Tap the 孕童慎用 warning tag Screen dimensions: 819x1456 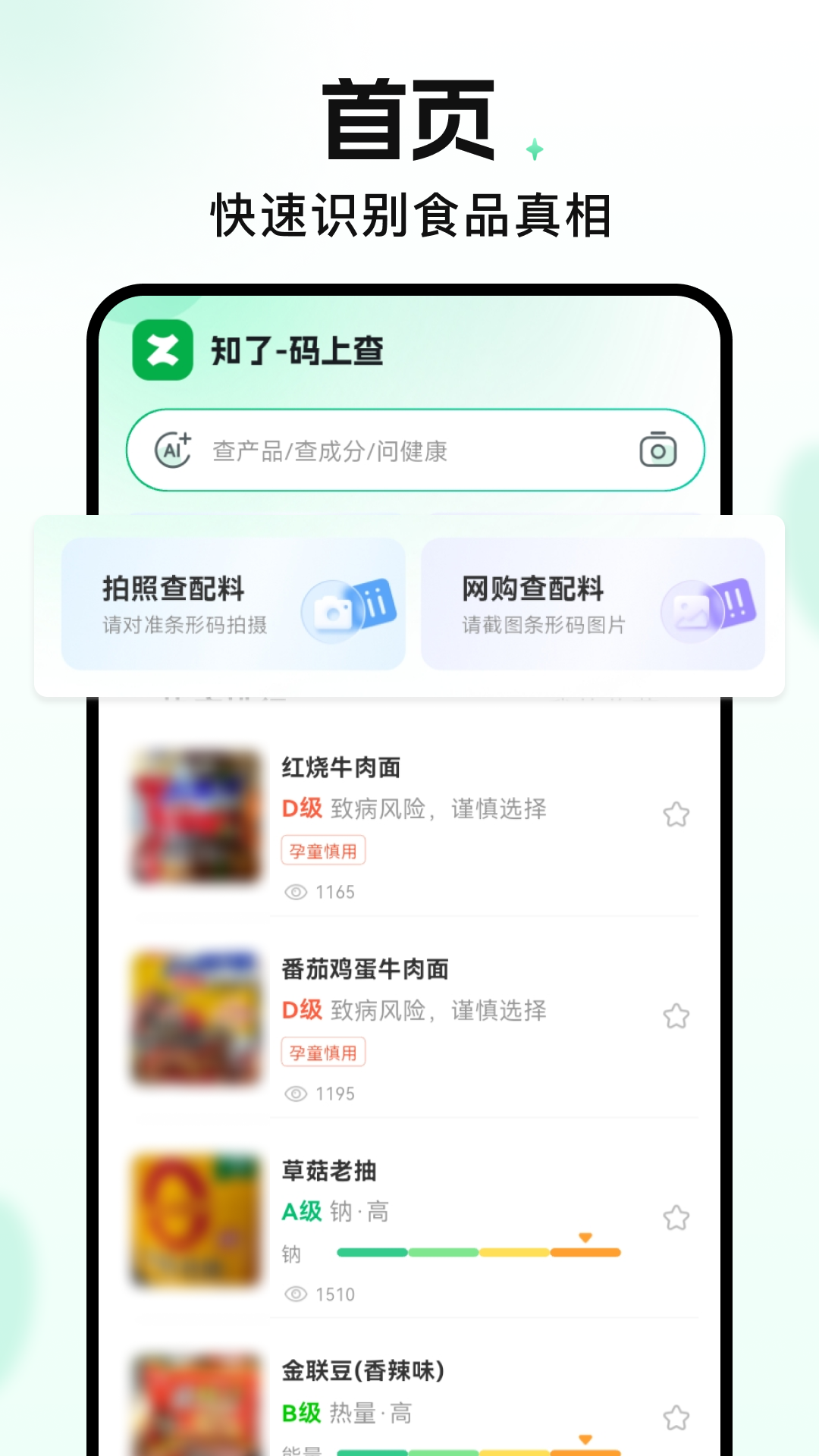point(323,850)
